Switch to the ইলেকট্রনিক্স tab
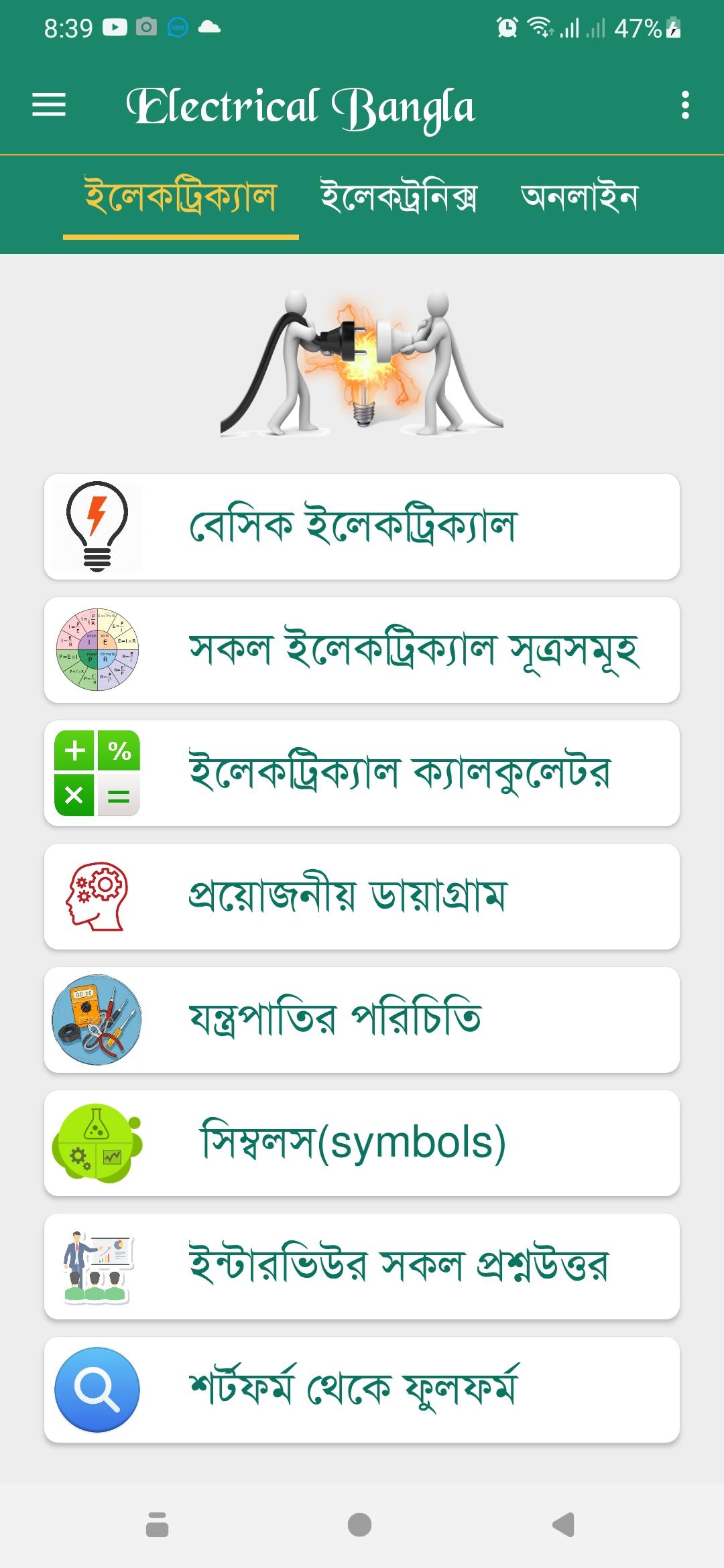Image resolution: width=724 pixels, height=1568 pixels. [398, 196]
